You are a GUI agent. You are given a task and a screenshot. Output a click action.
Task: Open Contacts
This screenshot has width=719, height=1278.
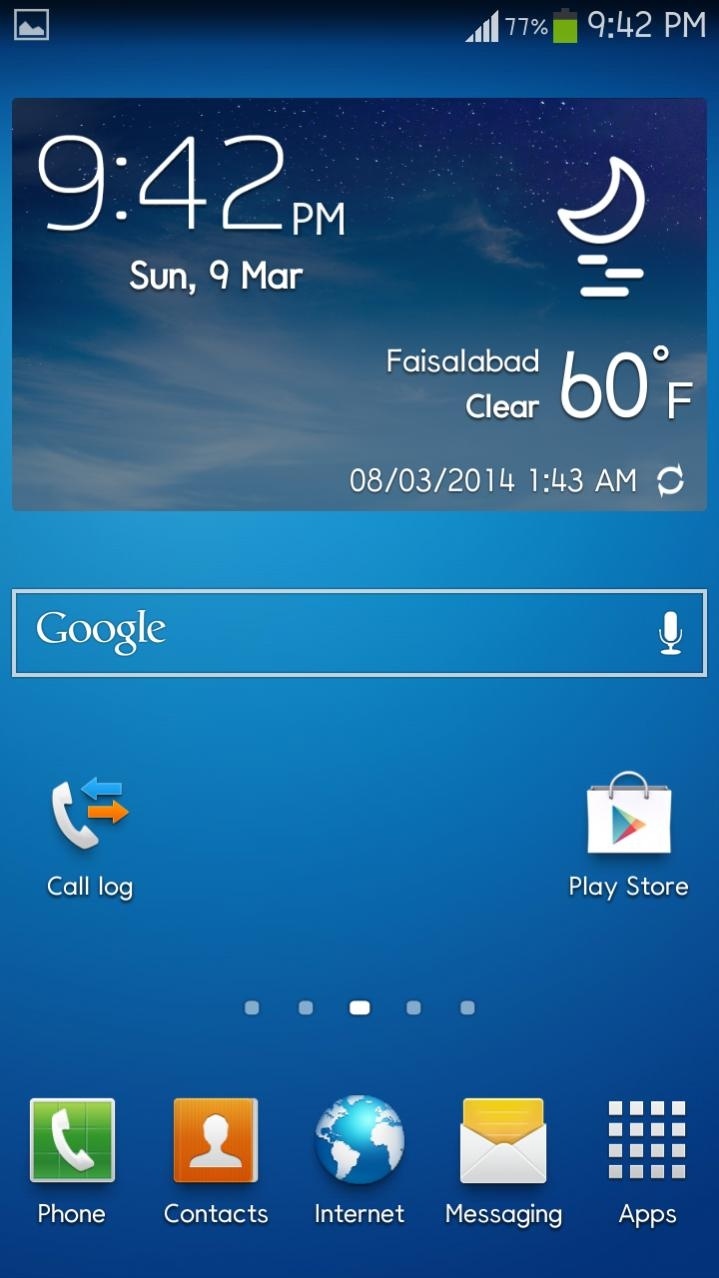(216, 1162)
